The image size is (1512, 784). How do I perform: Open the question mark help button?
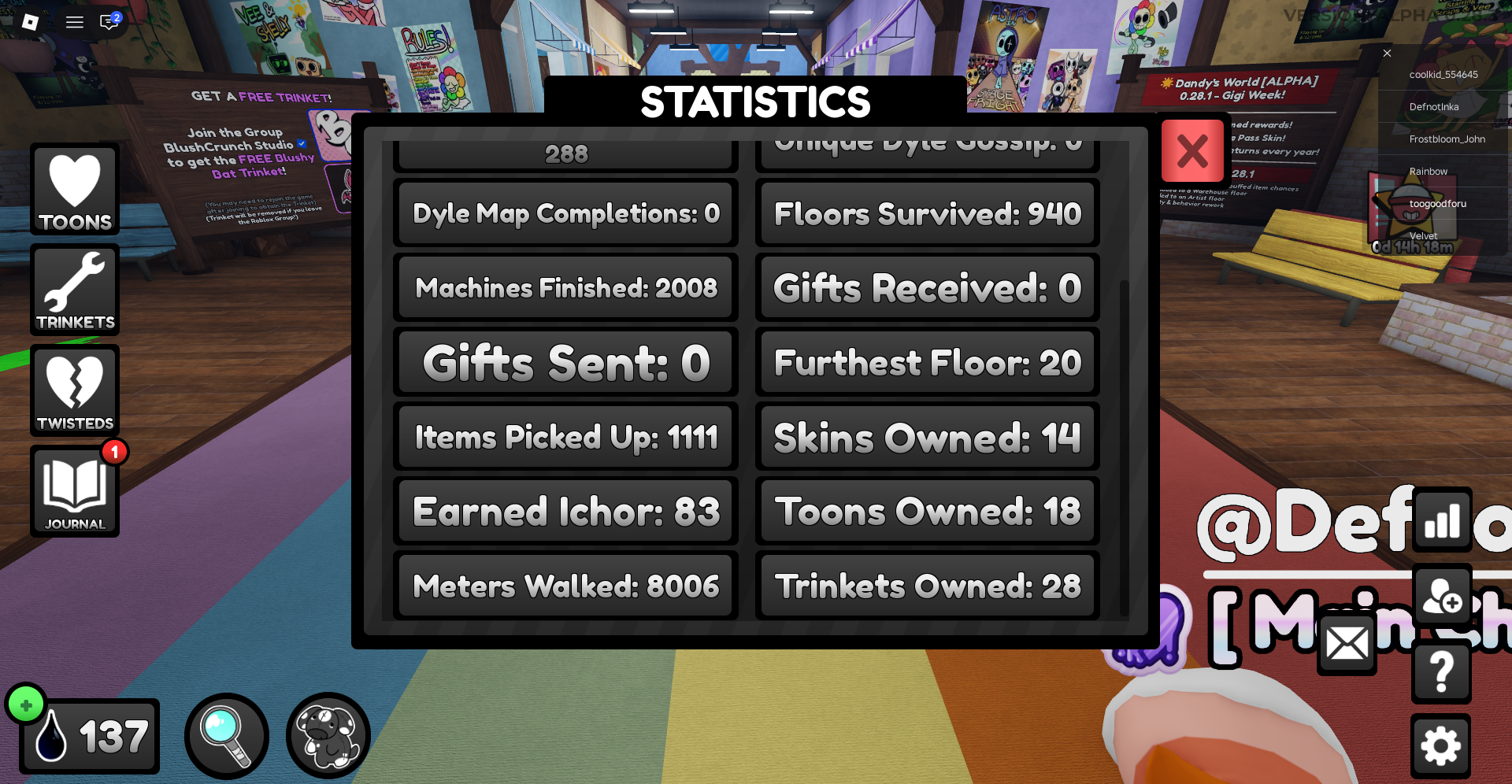(x=1442, y=671)
